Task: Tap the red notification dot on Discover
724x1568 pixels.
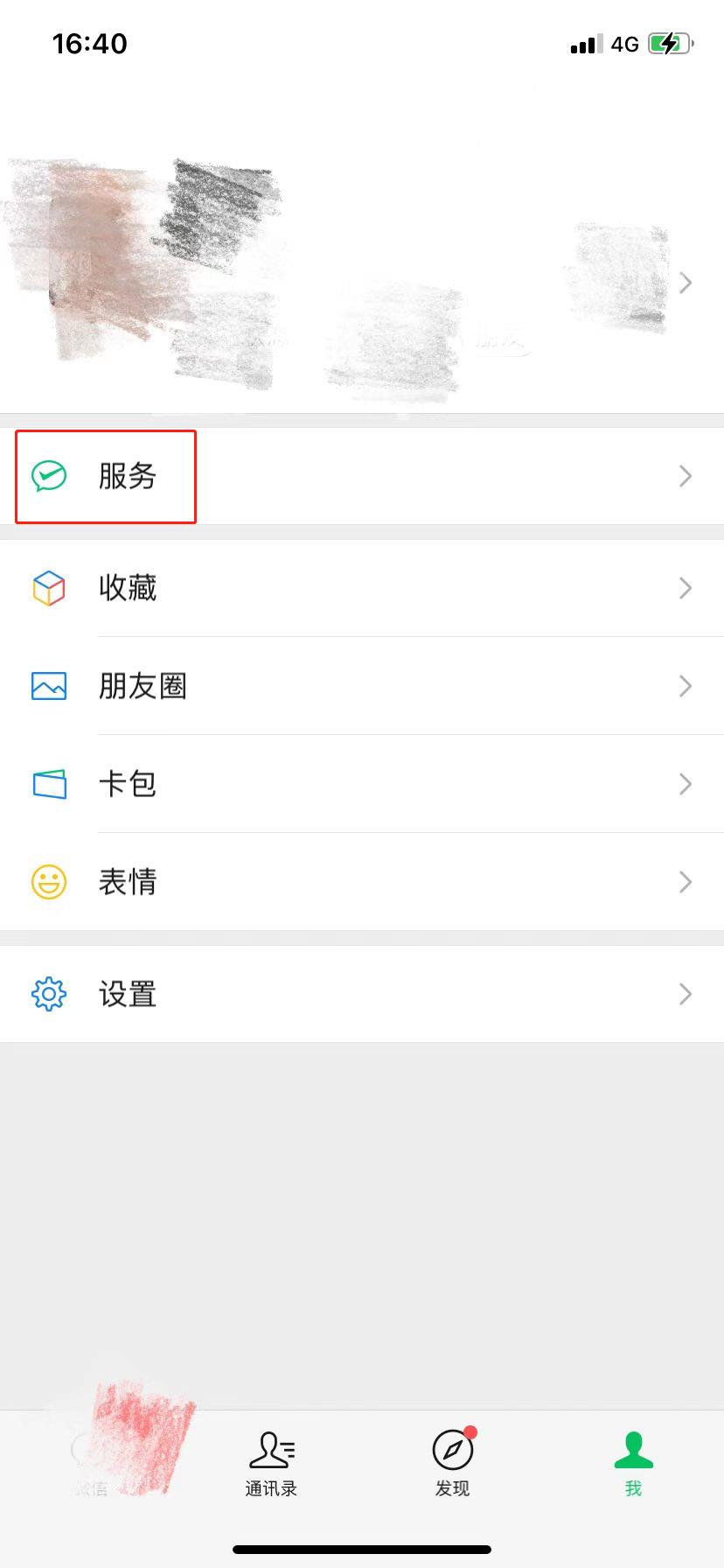Action: (471, 1433)
